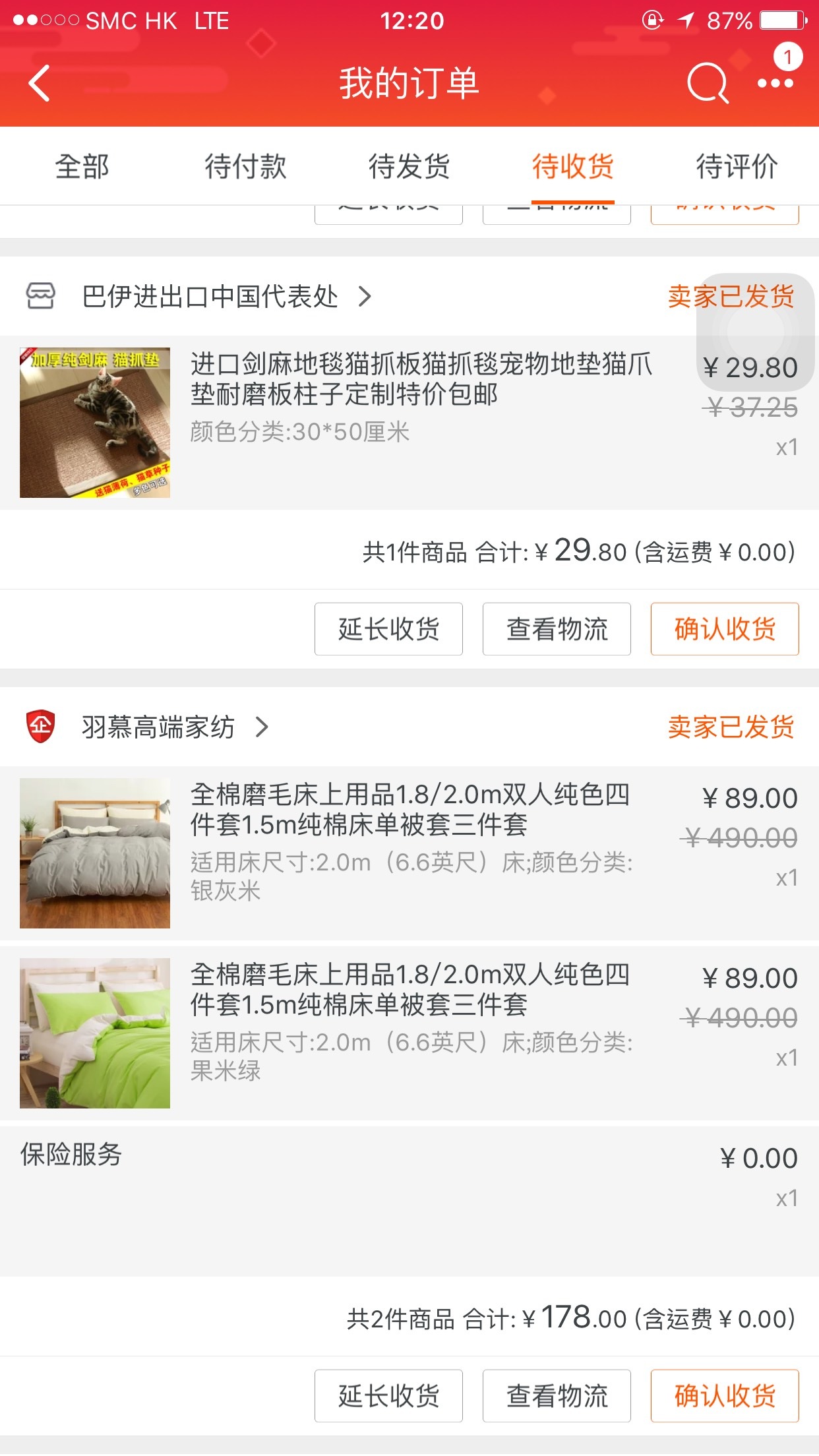This screenshot has height=1456, width=819.
Task: Switch to the 待付款 tab
Action: pyautogui.click(x=245, y=166)
